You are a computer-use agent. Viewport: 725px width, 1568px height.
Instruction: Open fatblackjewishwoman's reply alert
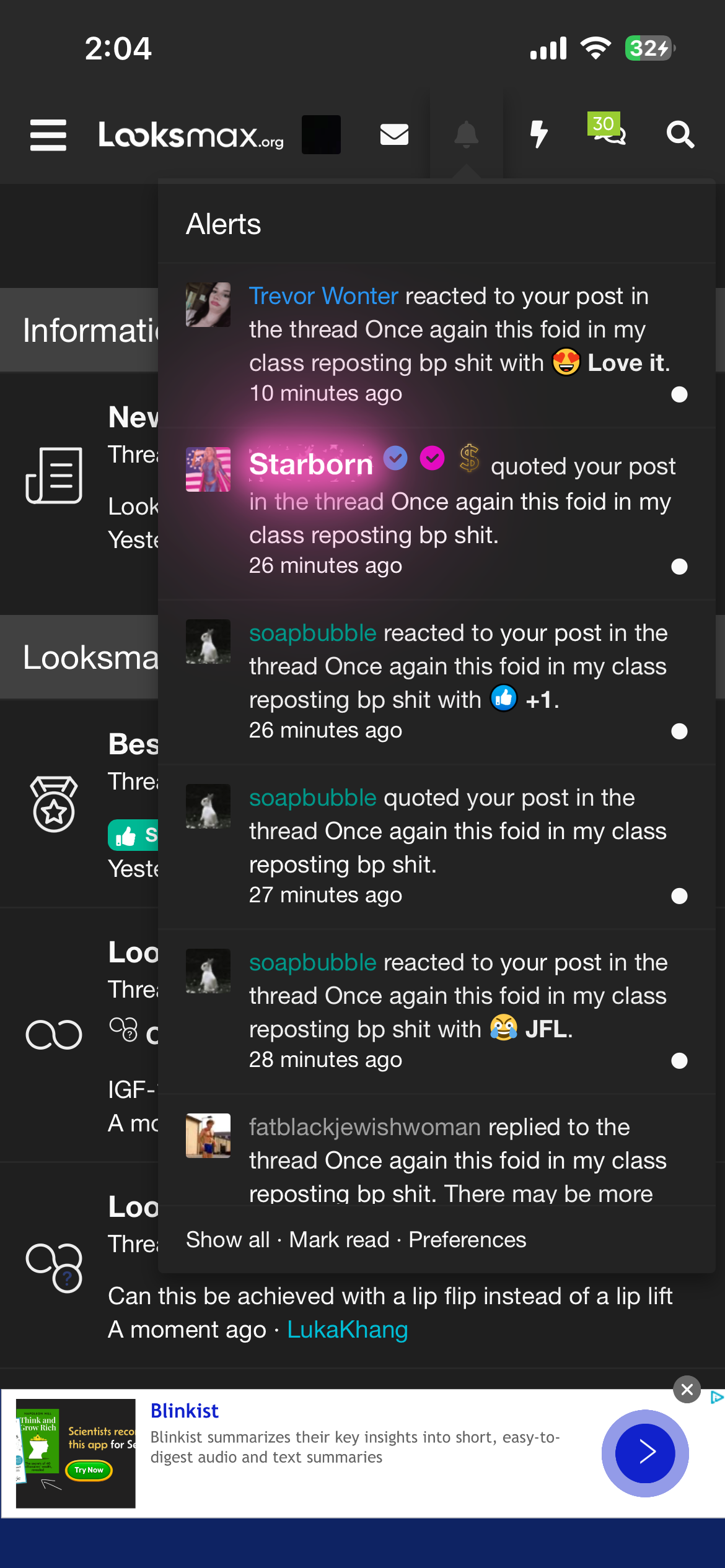(459, 1161)
